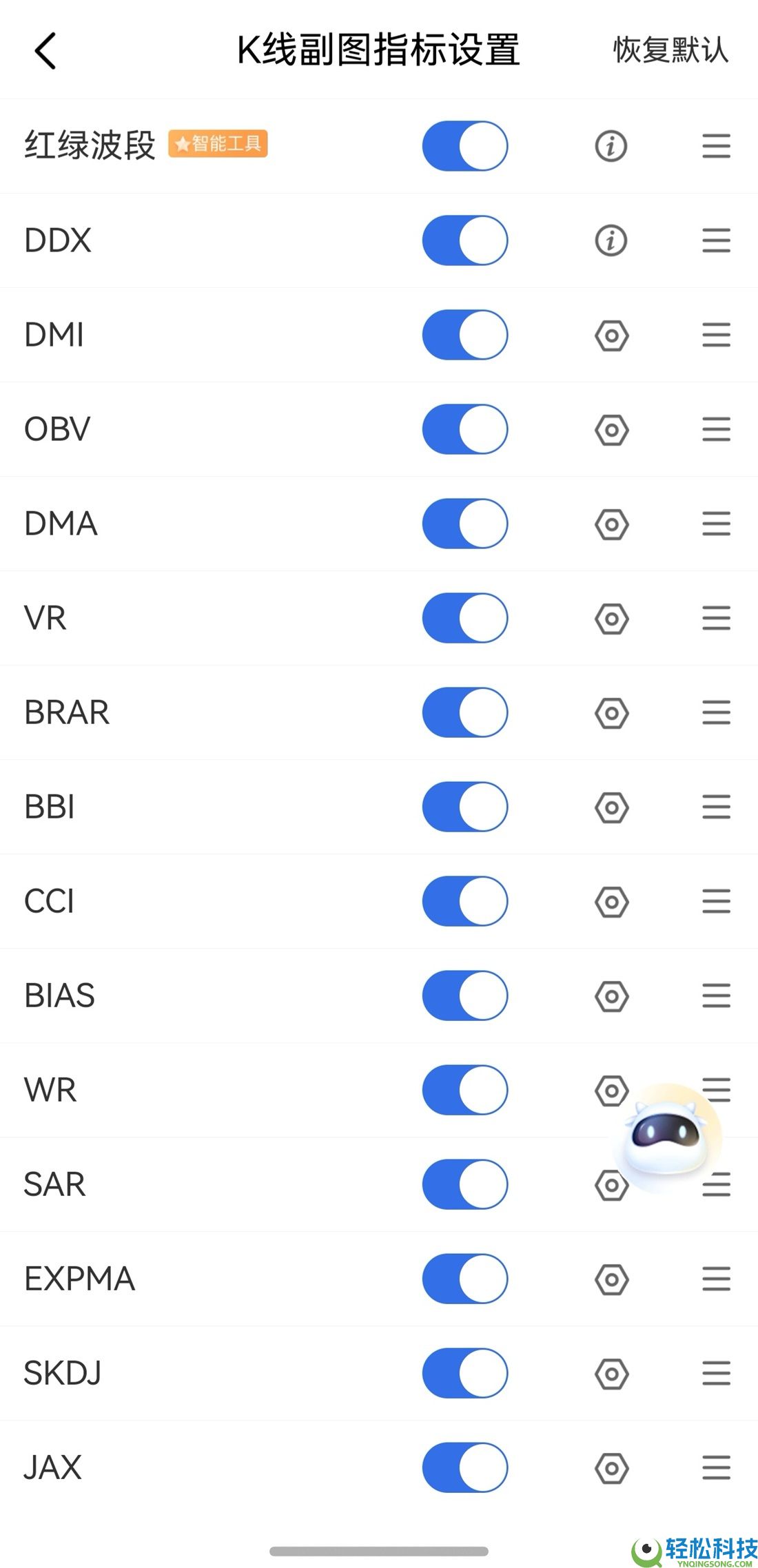Tap 恢复默认 to restore defaults
Viewport: 758px width, 1568px height.
pos(670,50)
